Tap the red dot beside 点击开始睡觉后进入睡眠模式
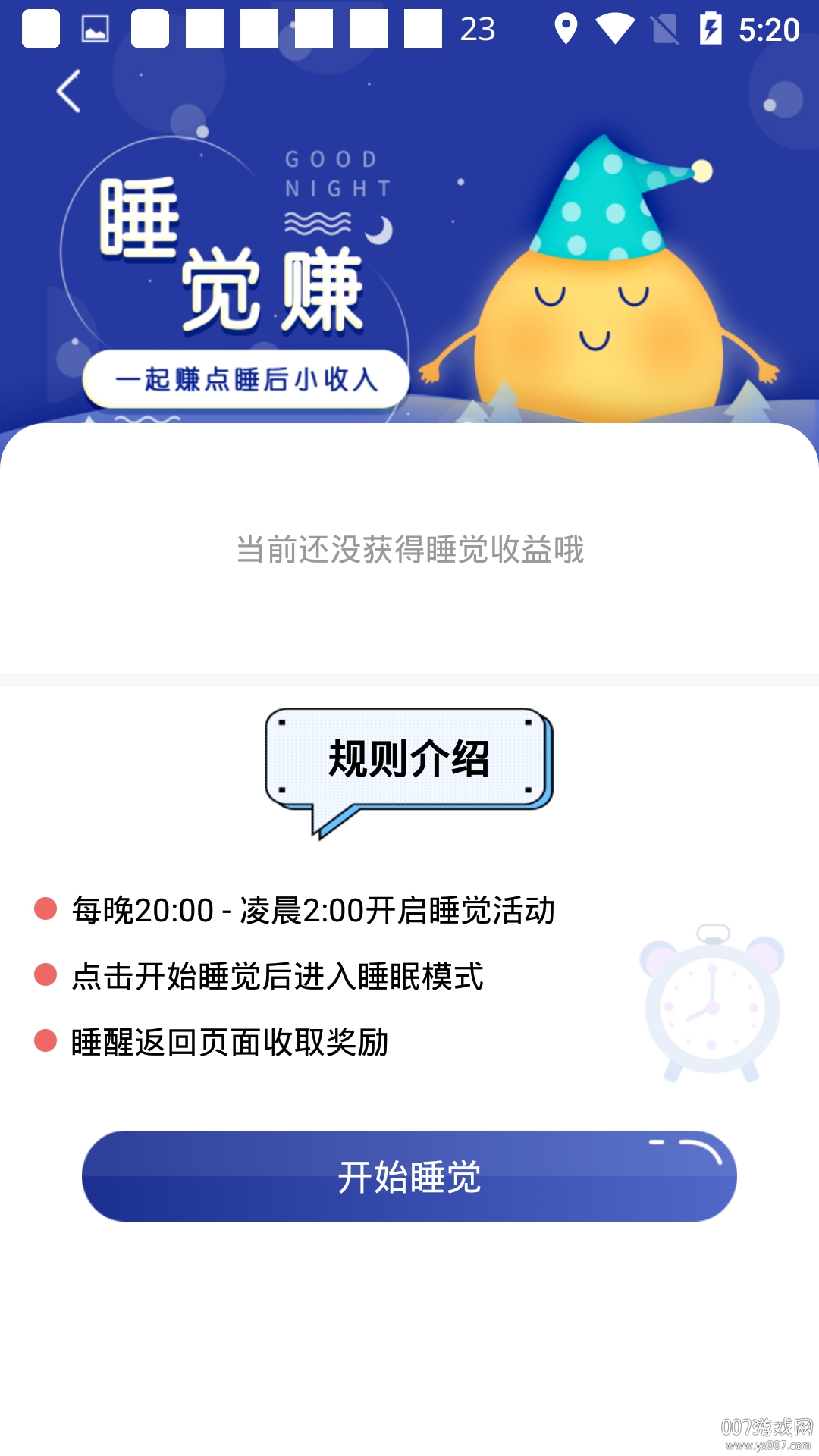The width and height of the screenshot is (819, 1456). pyautogui.click(x=45, y=977)
